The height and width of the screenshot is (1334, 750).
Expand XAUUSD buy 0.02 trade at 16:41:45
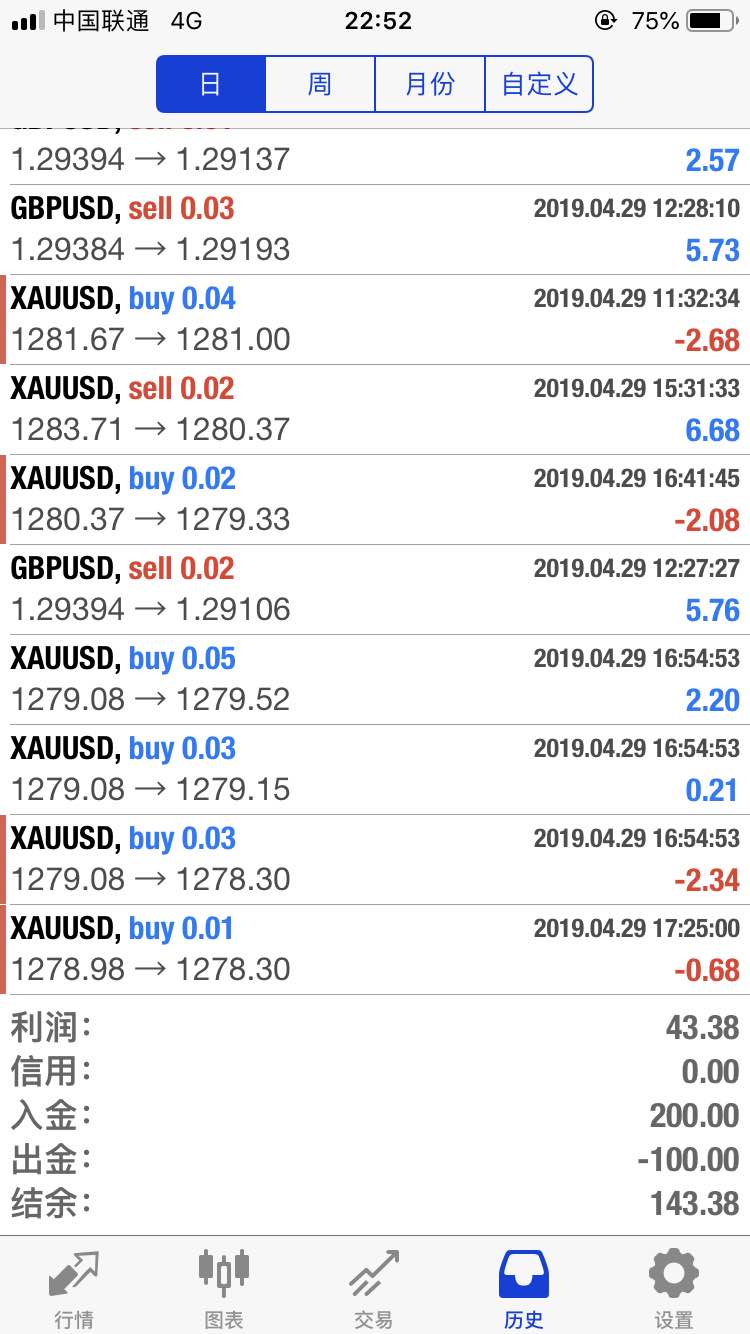tap(375, 500)
